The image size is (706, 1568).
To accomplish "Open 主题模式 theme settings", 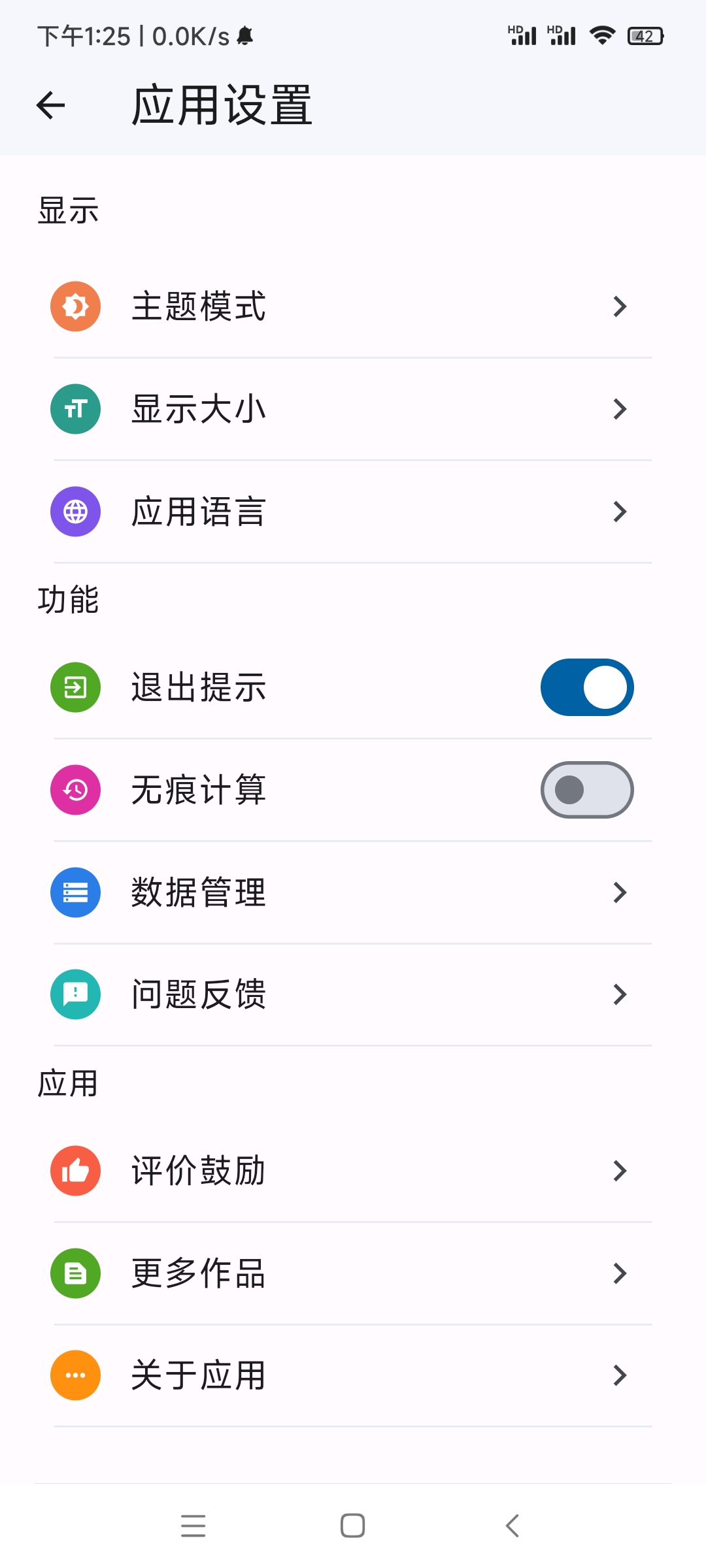I will point(353,306).
